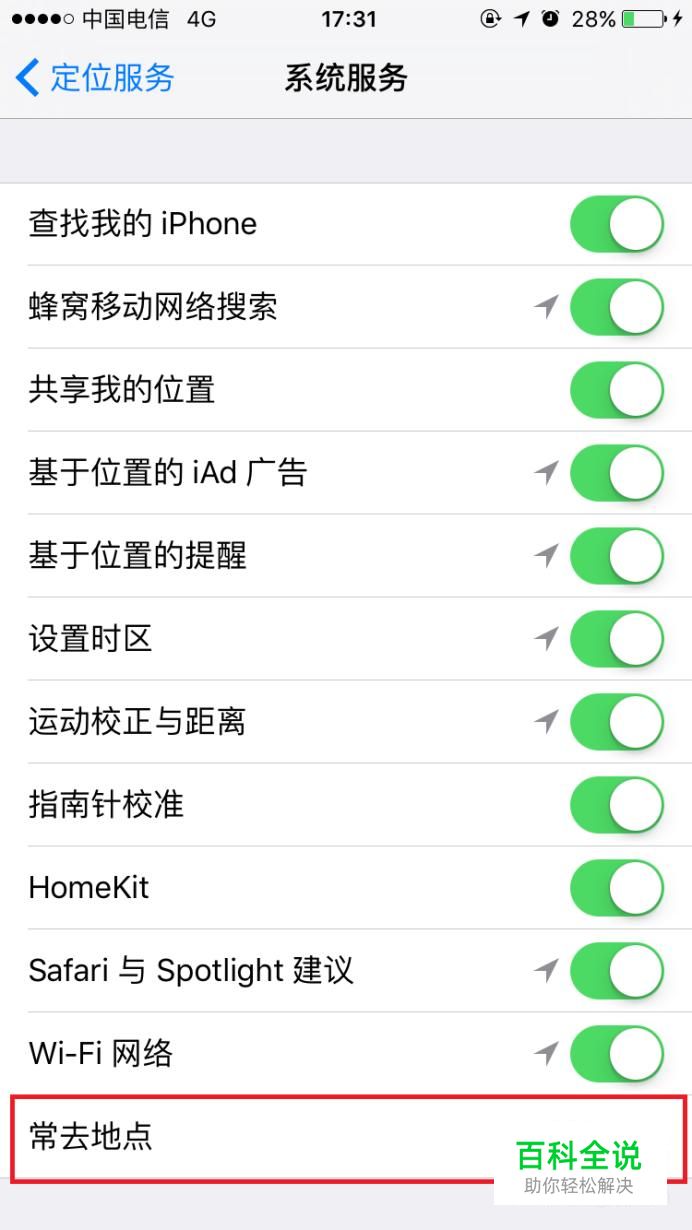Turn off 运动校正与距离

617,722
